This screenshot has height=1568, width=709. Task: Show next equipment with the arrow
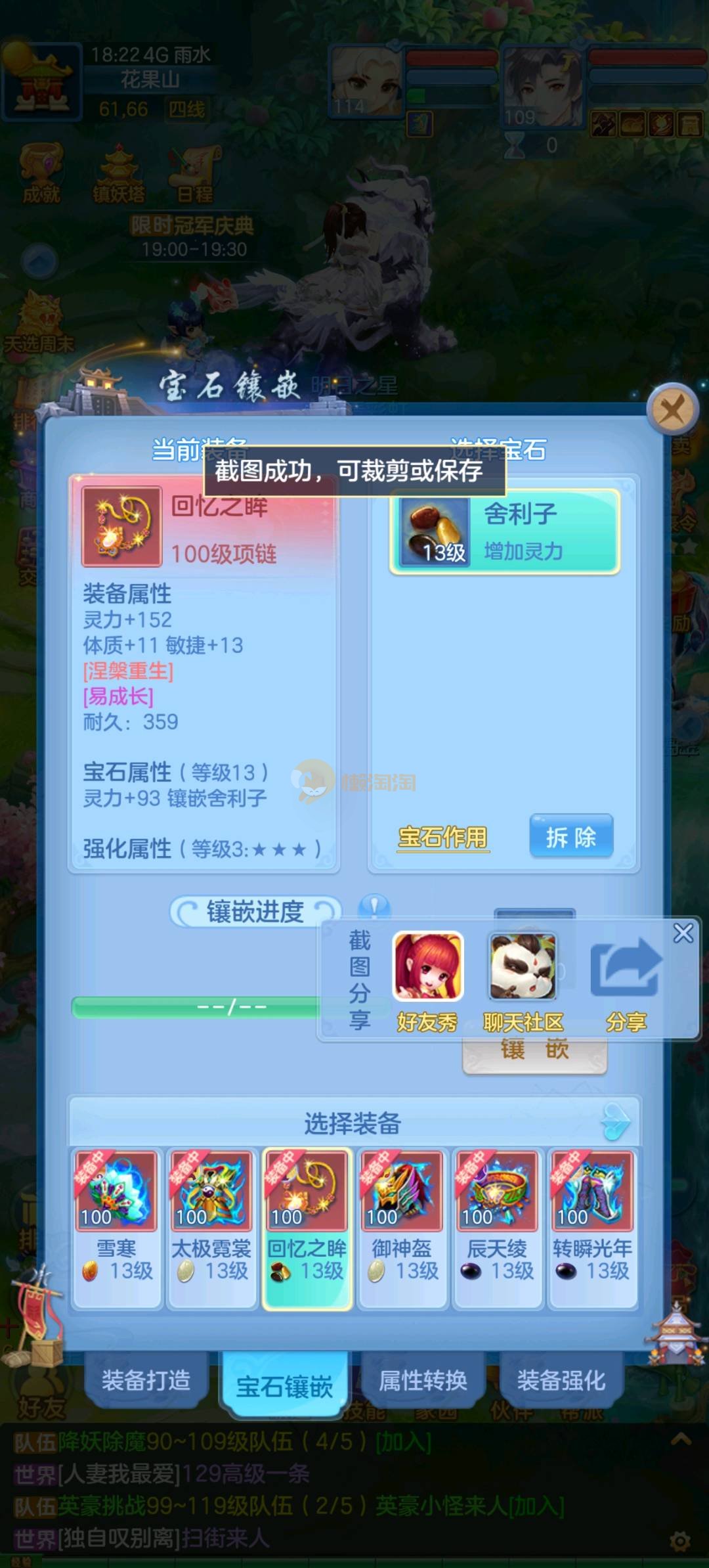click(615, 1121)
